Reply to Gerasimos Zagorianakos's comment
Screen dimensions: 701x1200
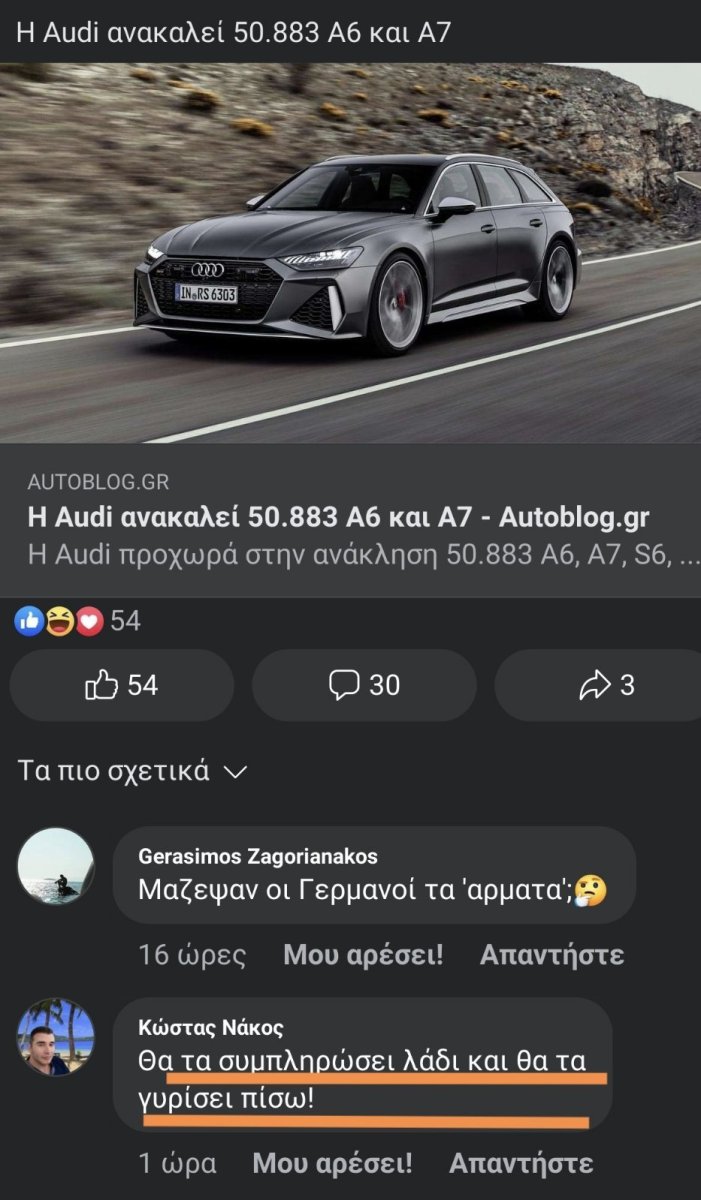(x=552, y=955)
